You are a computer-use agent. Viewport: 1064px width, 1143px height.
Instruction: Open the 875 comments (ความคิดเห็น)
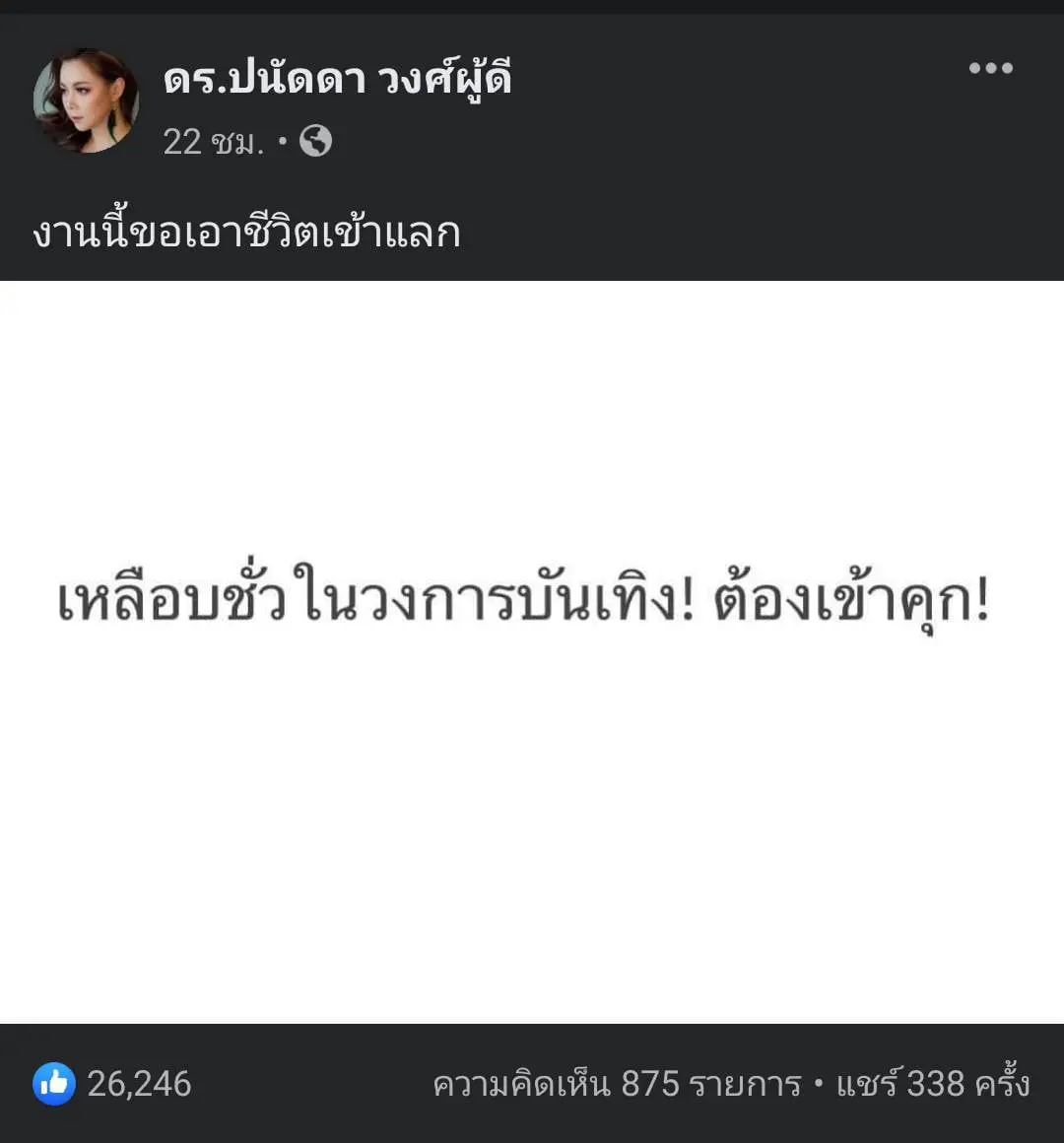tap(617, 1085)
